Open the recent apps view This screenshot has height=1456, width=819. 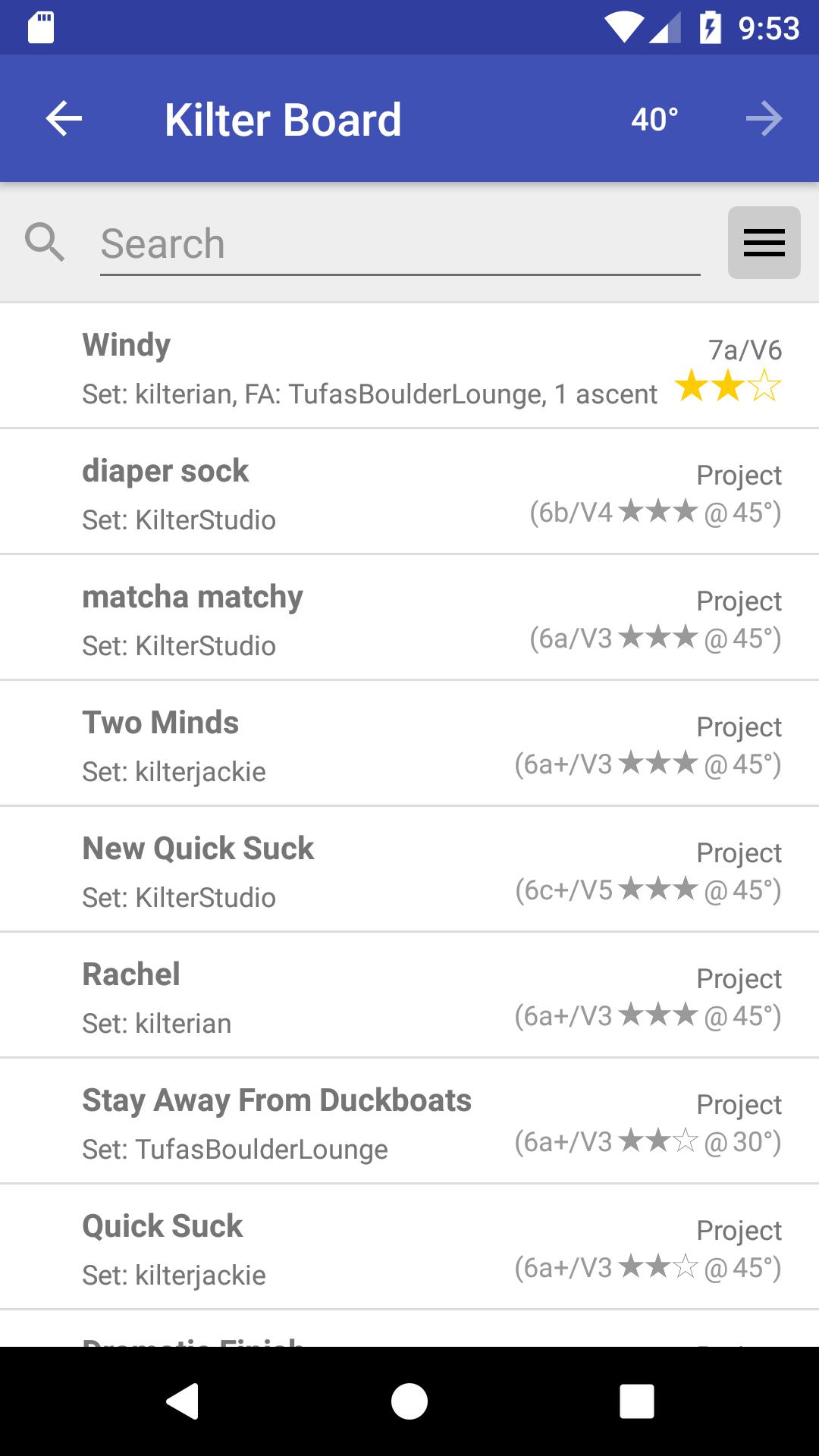[x=636, y=1401]
